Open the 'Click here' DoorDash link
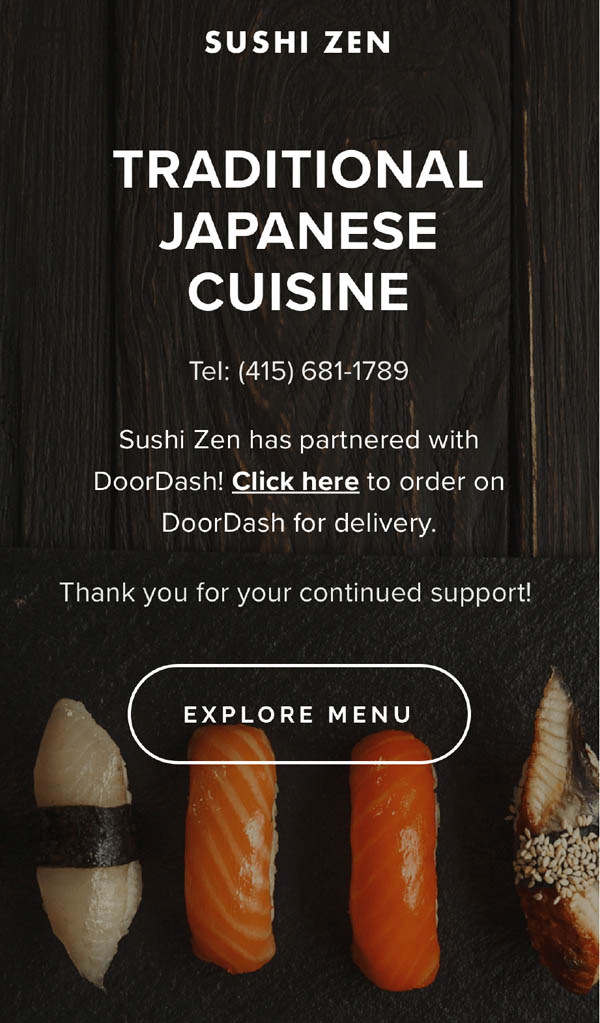Viewport: 600px width, 1023px height. click(x=295, y=482)
